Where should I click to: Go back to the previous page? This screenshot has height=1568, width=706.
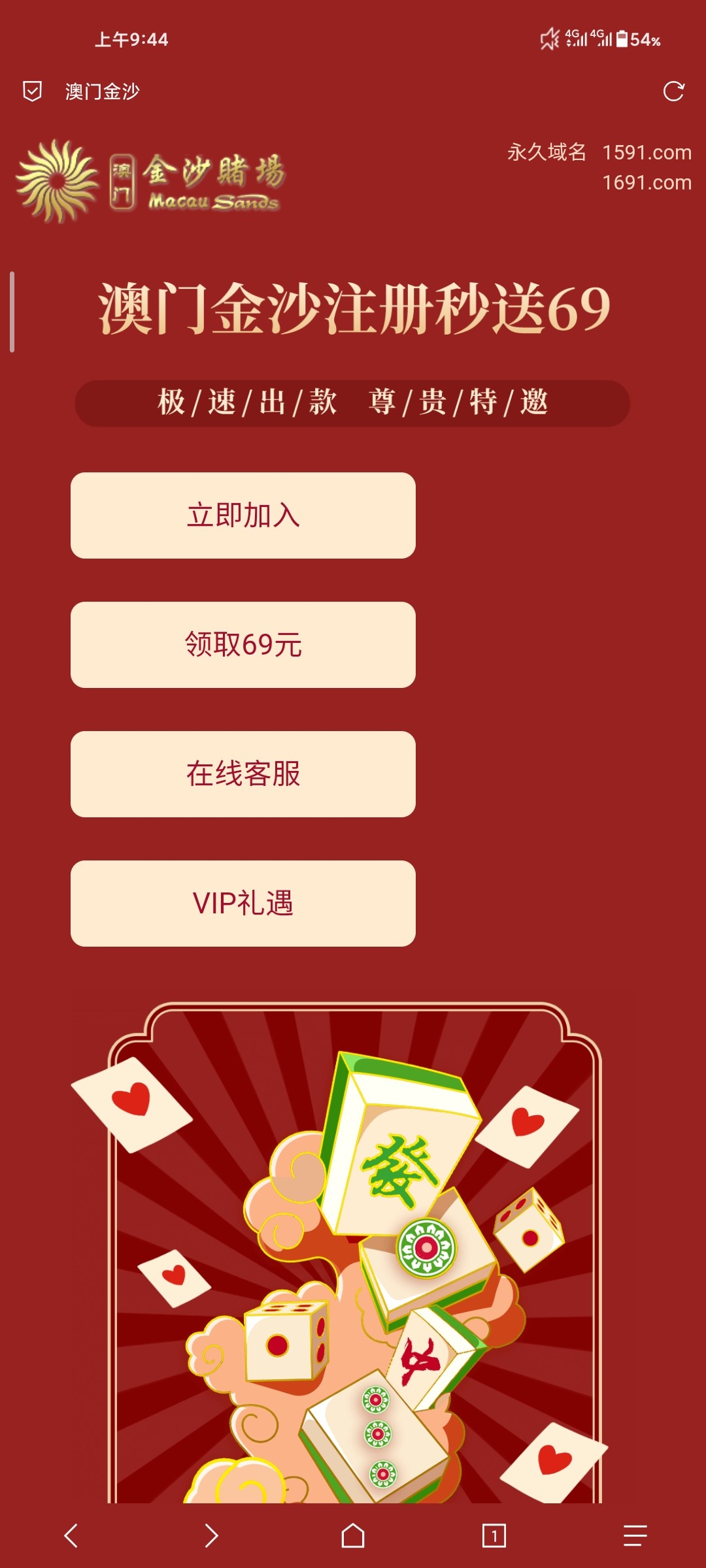coord(71,1535)
